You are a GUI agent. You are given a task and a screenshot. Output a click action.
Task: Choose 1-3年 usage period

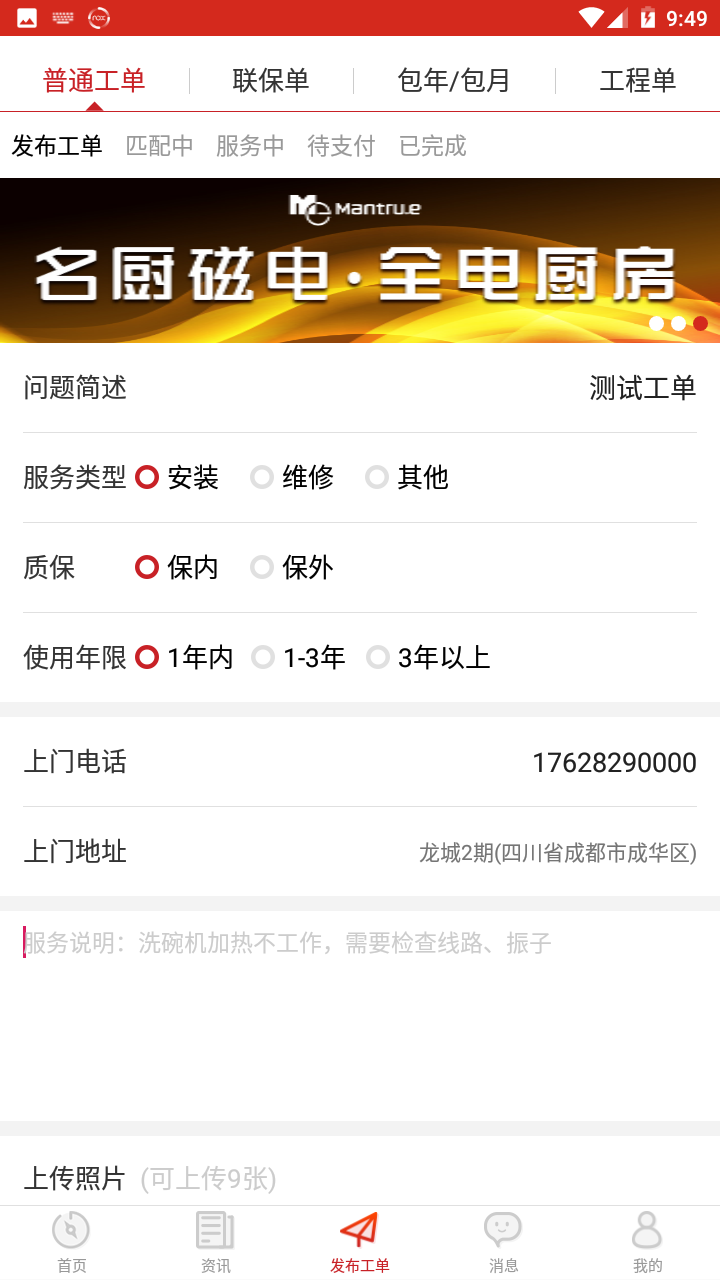coord(298,658)
